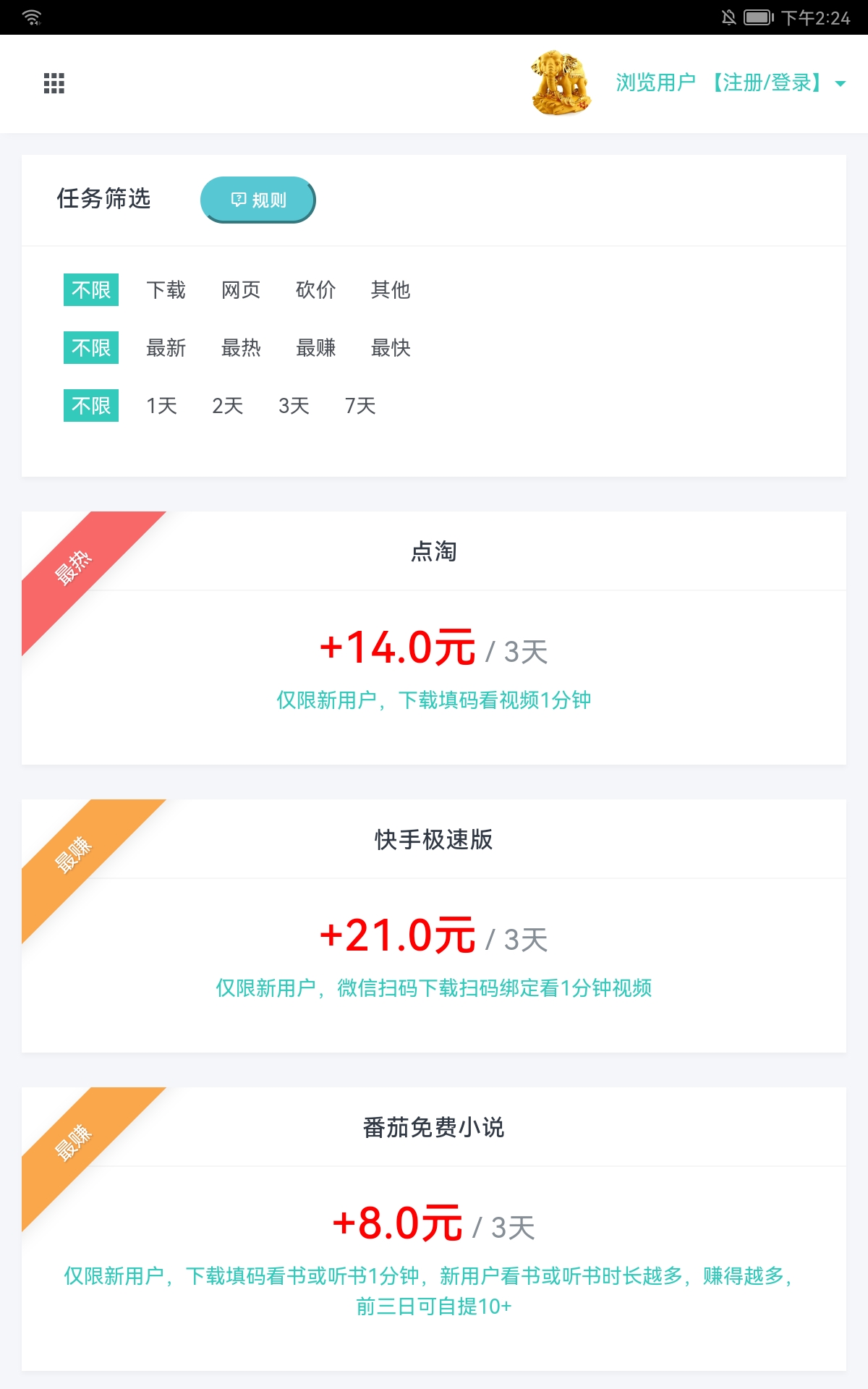Sort tasks by 最热
Viewport: 868px width, 1389px height.
[241, 348]
